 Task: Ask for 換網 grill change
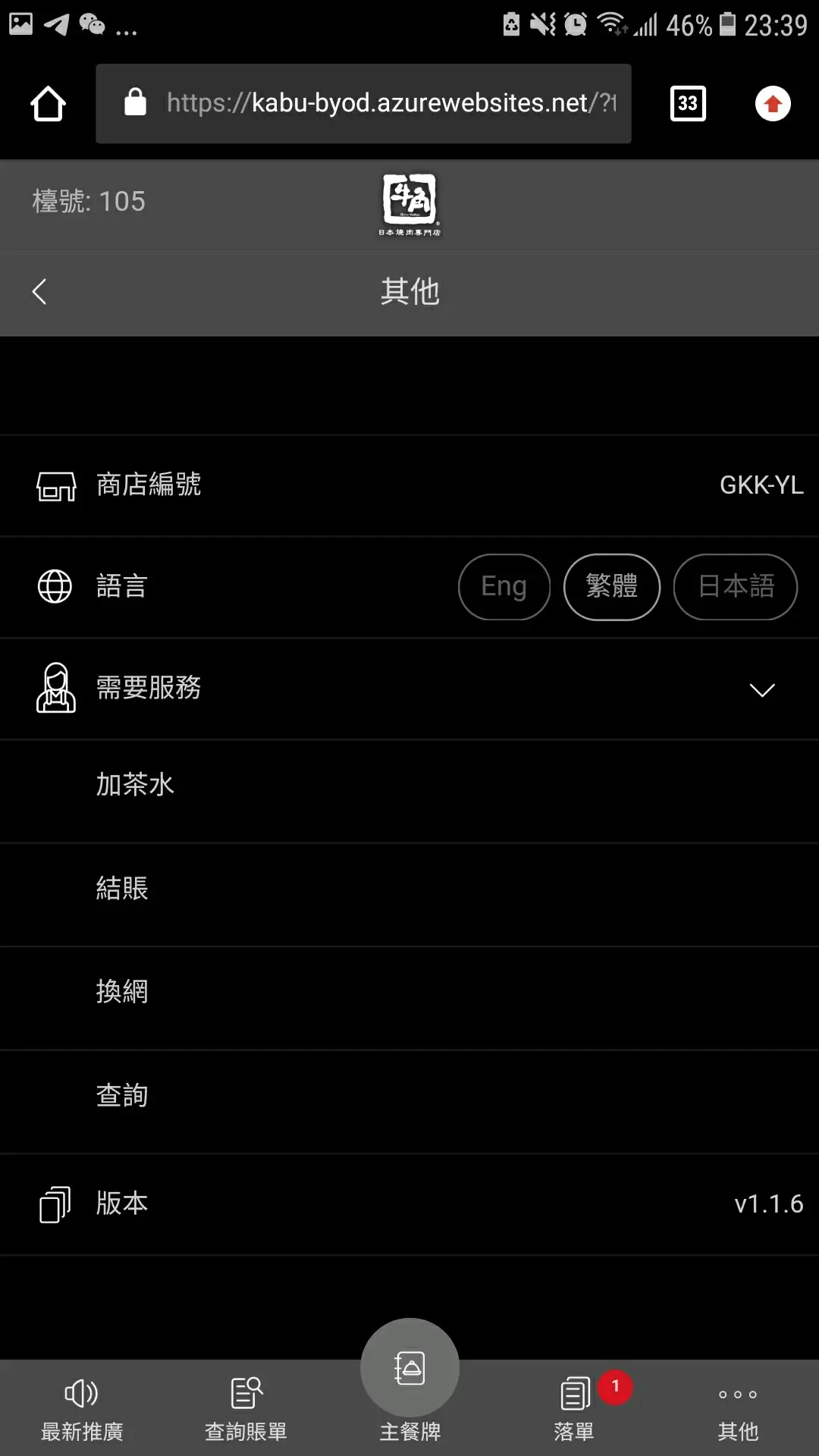click(x=123, y=992)
